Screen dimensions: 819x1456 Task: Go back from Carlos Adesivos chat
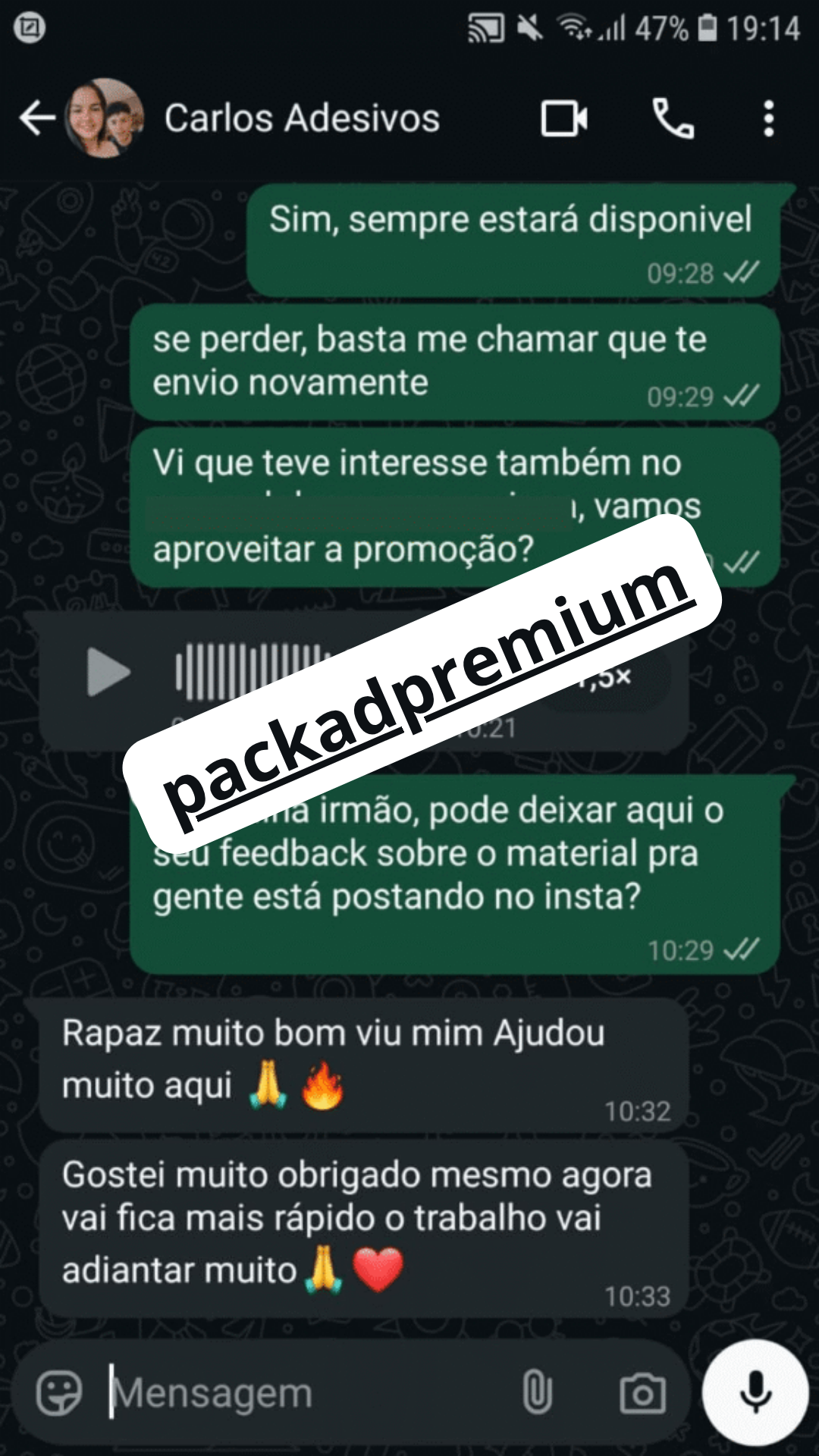pos(36,118)
